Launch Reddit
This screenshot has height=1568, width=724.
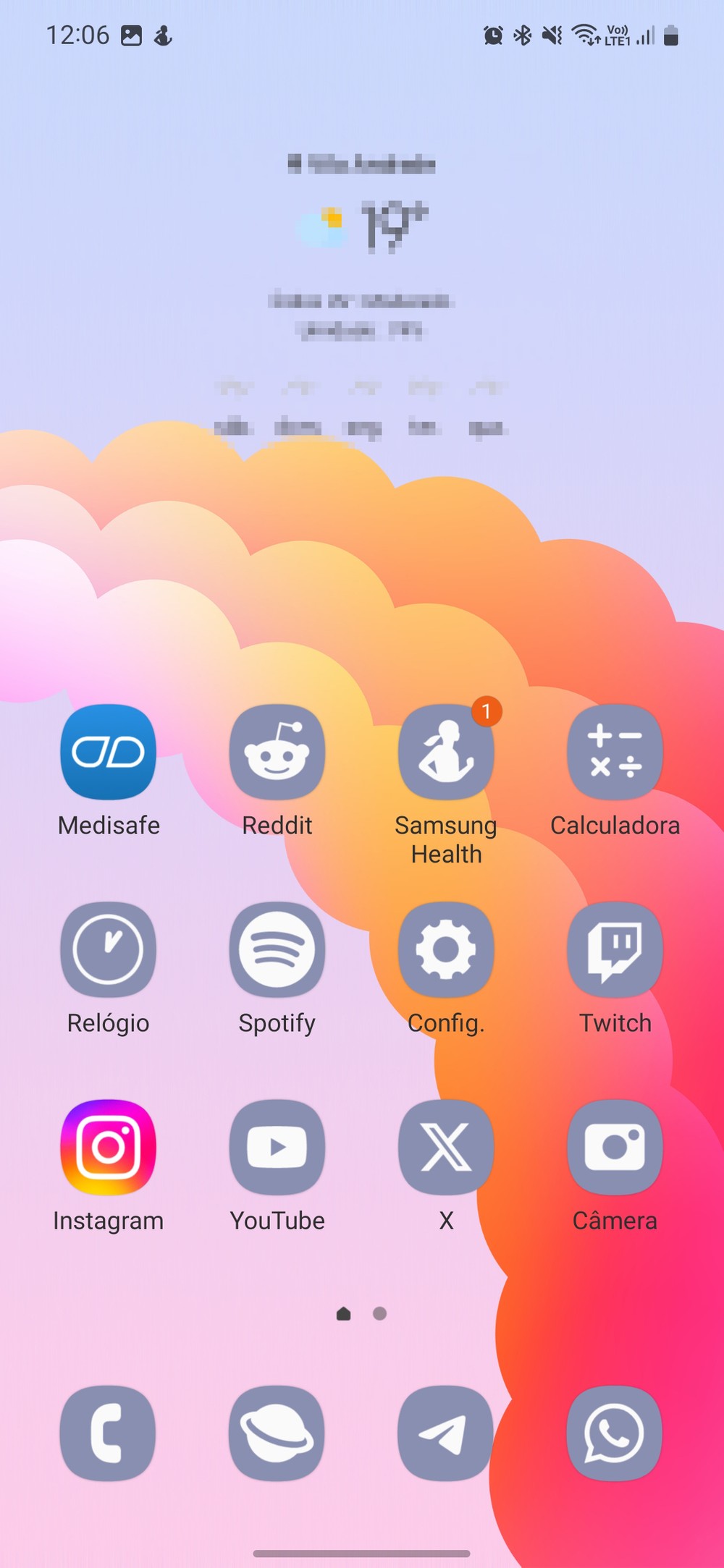pyautogui.click(x=277, y=753)
